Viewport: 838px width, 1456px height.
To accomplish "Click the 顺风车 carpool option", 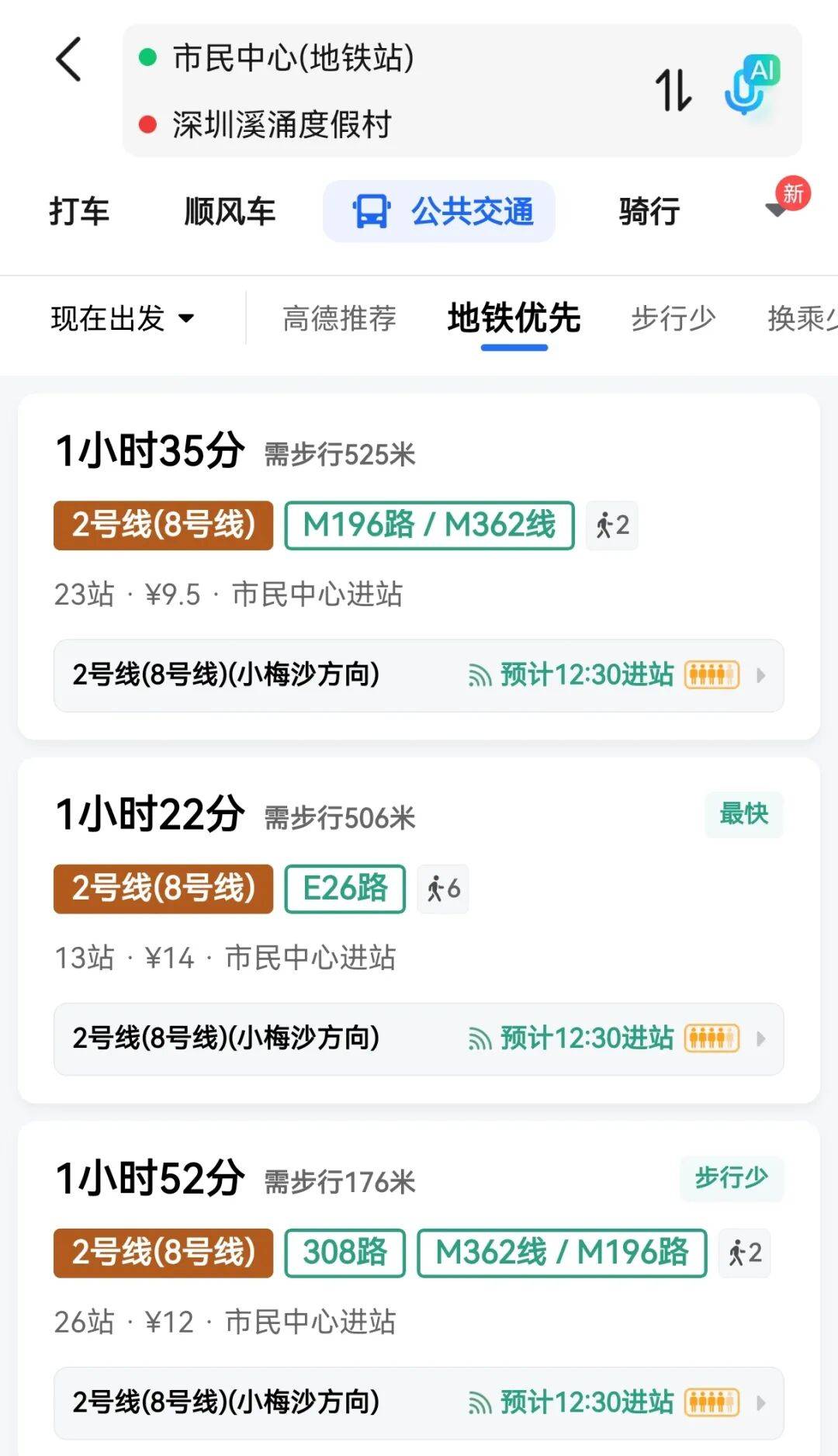I will (x=227, y=210).
